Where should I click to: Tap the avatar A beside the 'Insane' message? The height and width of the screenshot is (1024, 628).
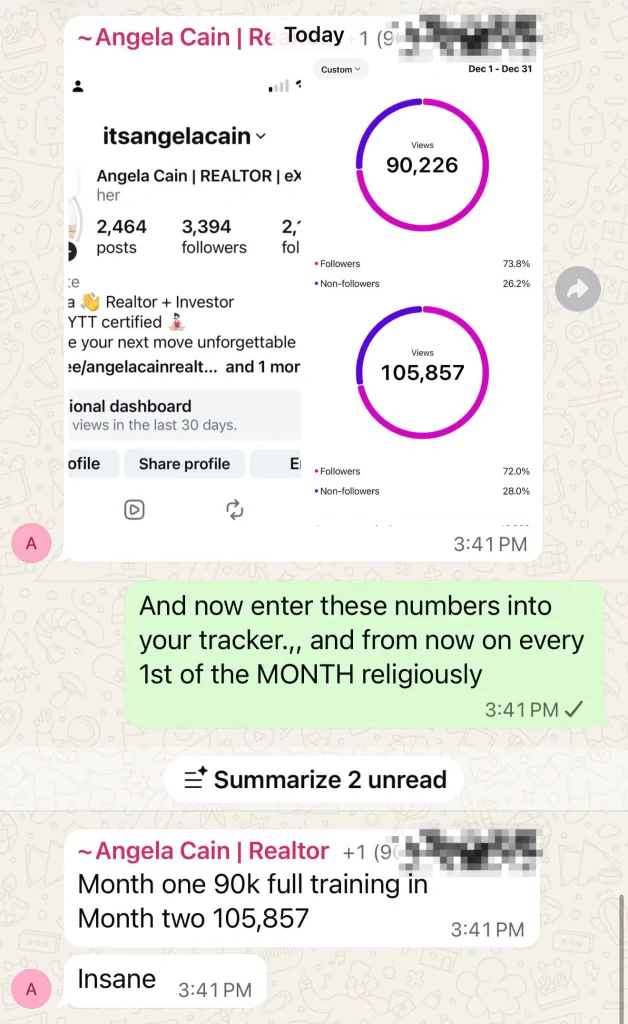(x=31, y=988)
